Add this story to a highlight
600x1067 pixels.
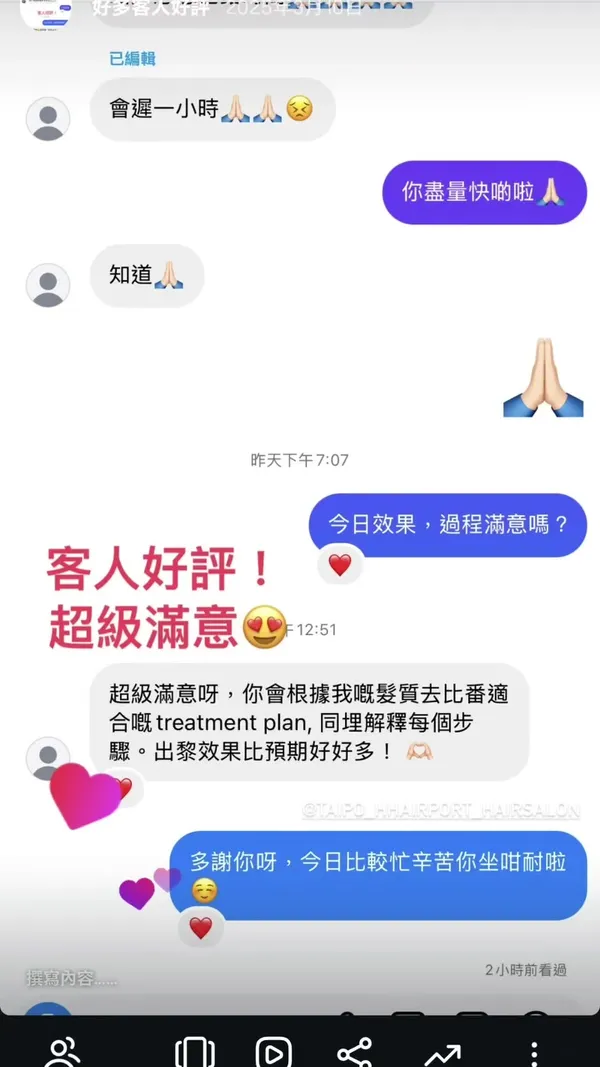(x=195, y=1053)
